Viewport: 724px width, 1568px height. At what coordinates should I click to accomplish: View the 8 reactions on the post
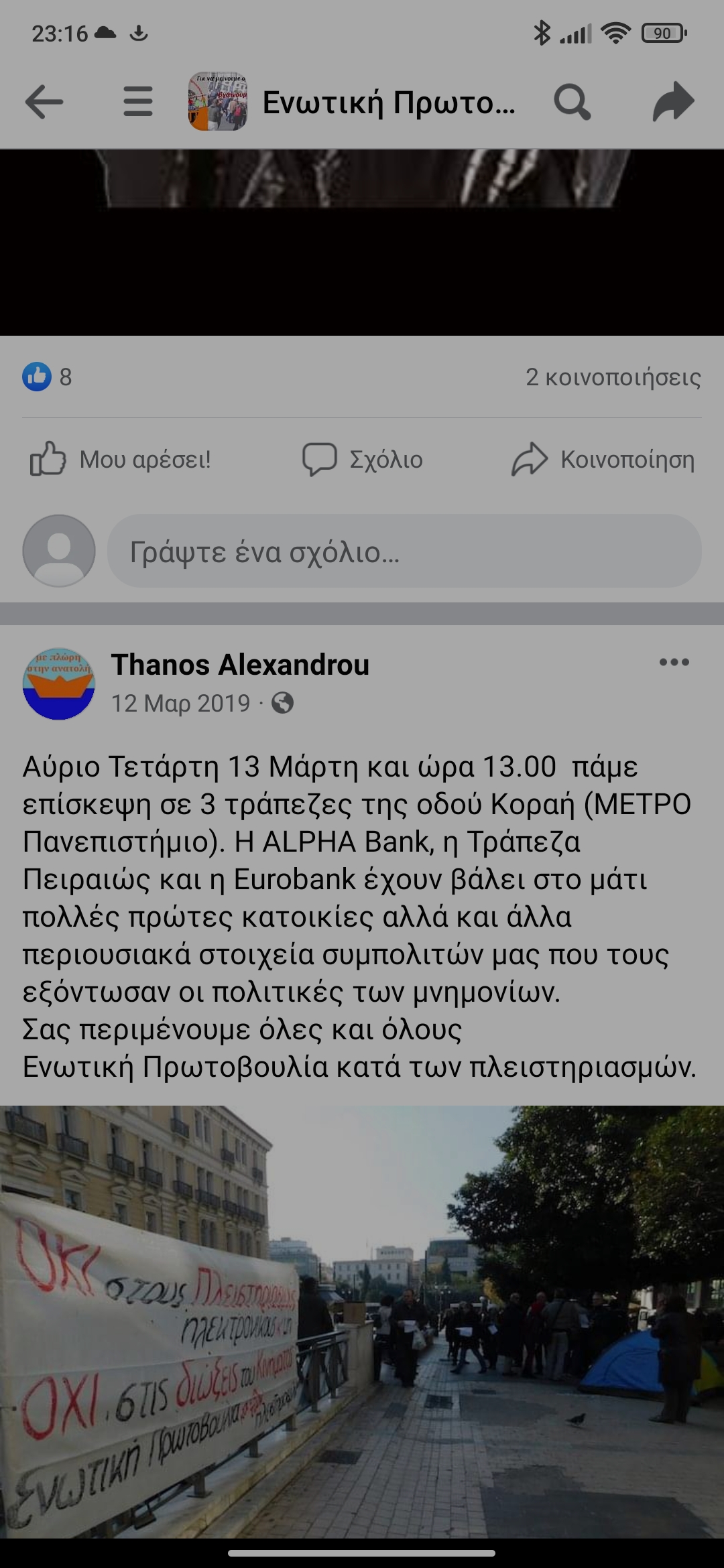47,377
